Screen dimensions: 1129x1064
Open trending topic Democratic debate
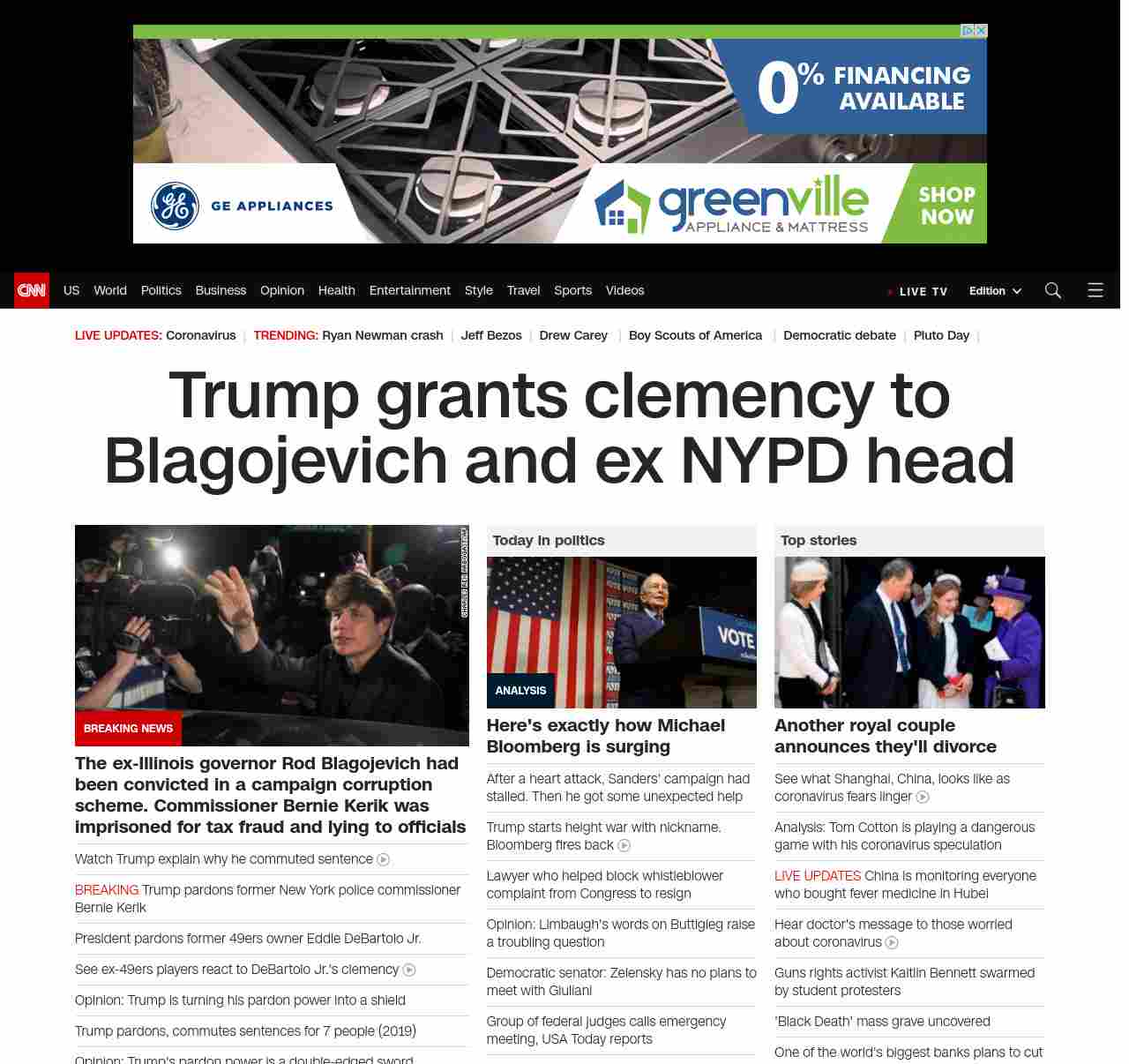coord(839,335)
